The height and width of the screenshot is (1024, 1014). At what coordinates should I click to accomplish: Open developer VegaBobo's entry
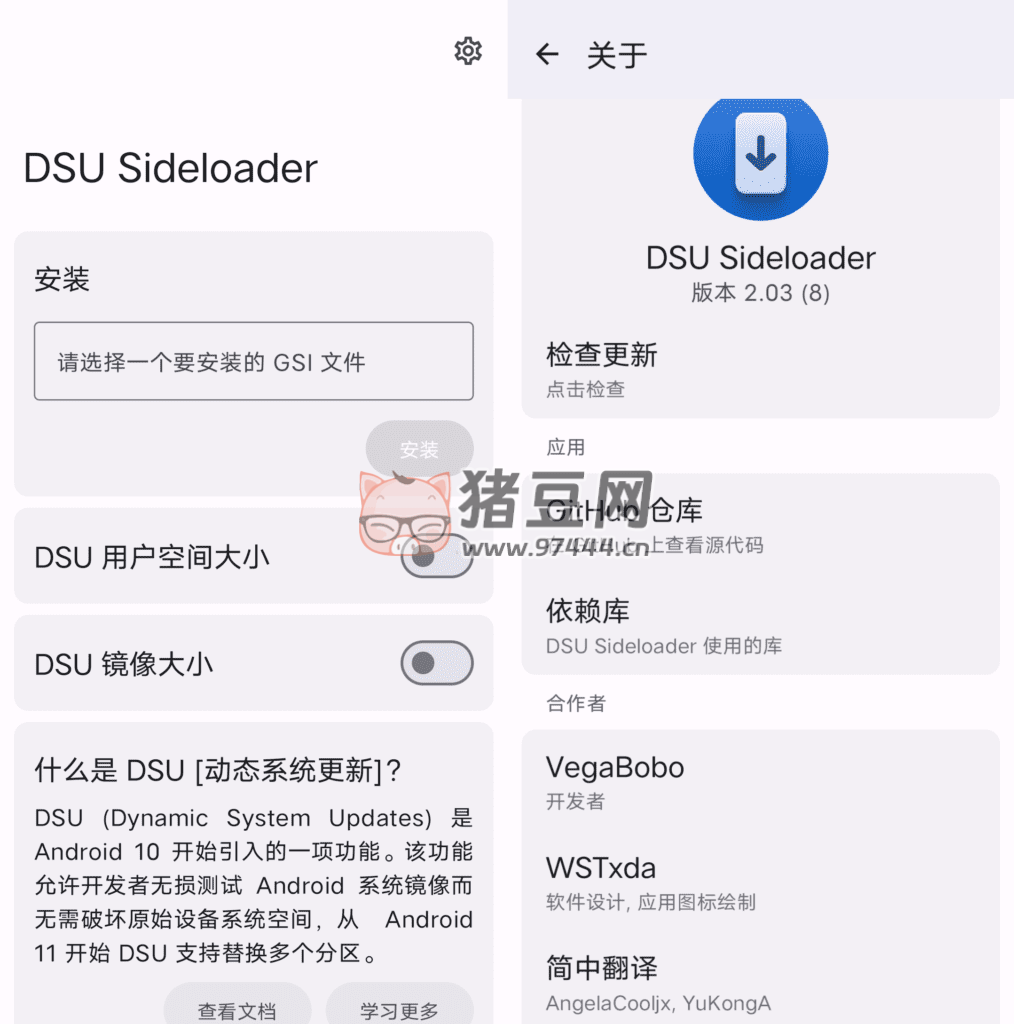point(760,782)
